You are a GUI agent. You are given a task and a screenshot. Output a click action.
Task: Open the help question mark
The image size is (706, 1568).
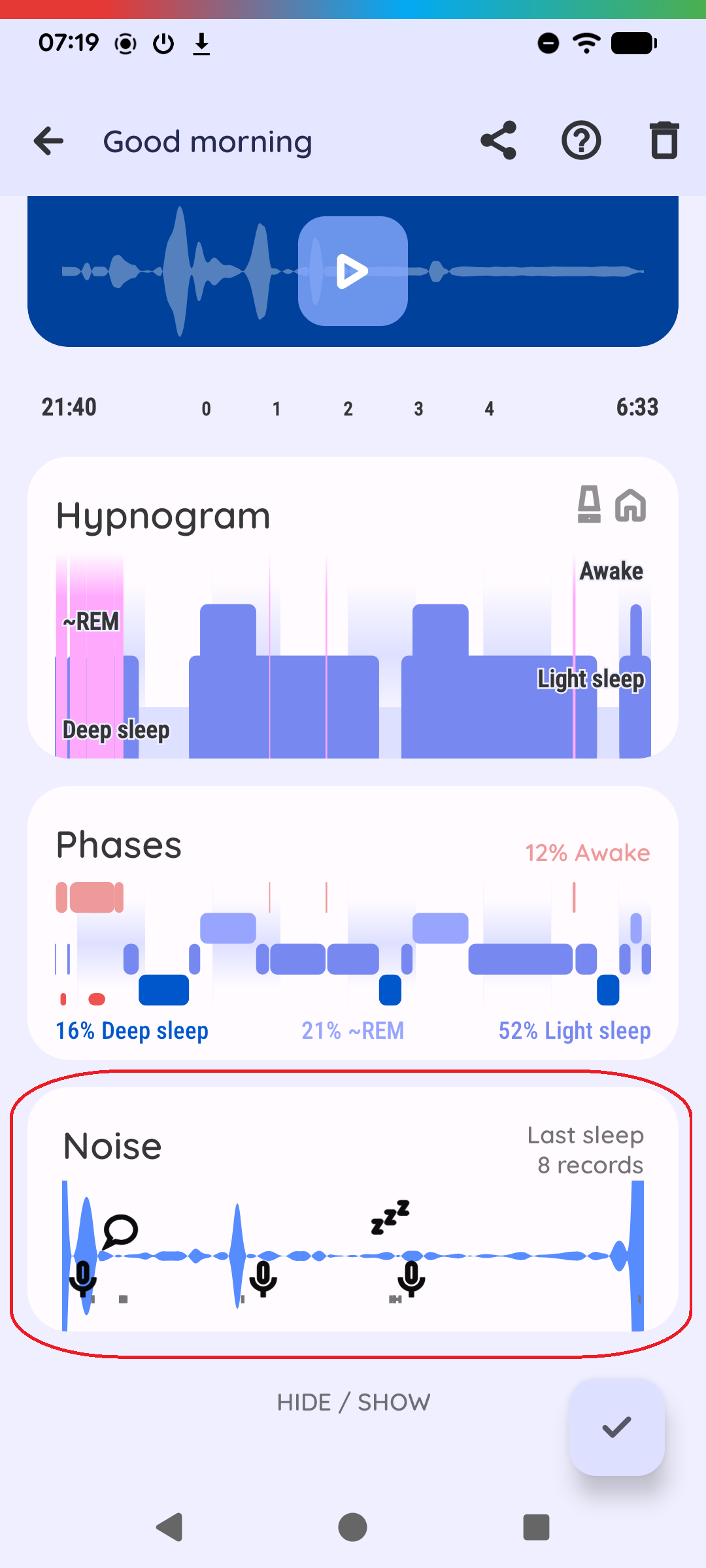coord(581,140)
